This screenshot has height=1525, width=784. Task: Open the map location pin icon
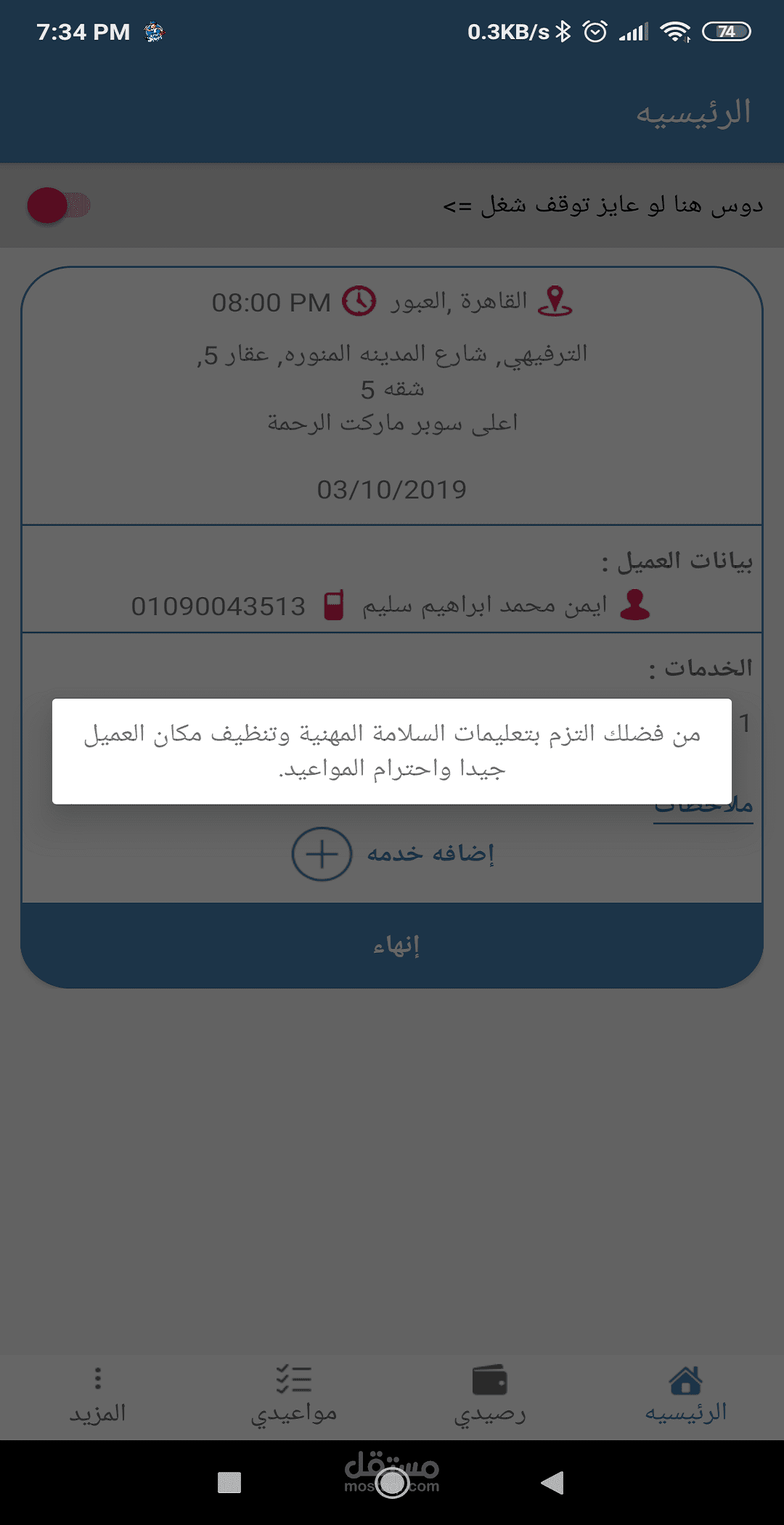[x=555, y=301]
